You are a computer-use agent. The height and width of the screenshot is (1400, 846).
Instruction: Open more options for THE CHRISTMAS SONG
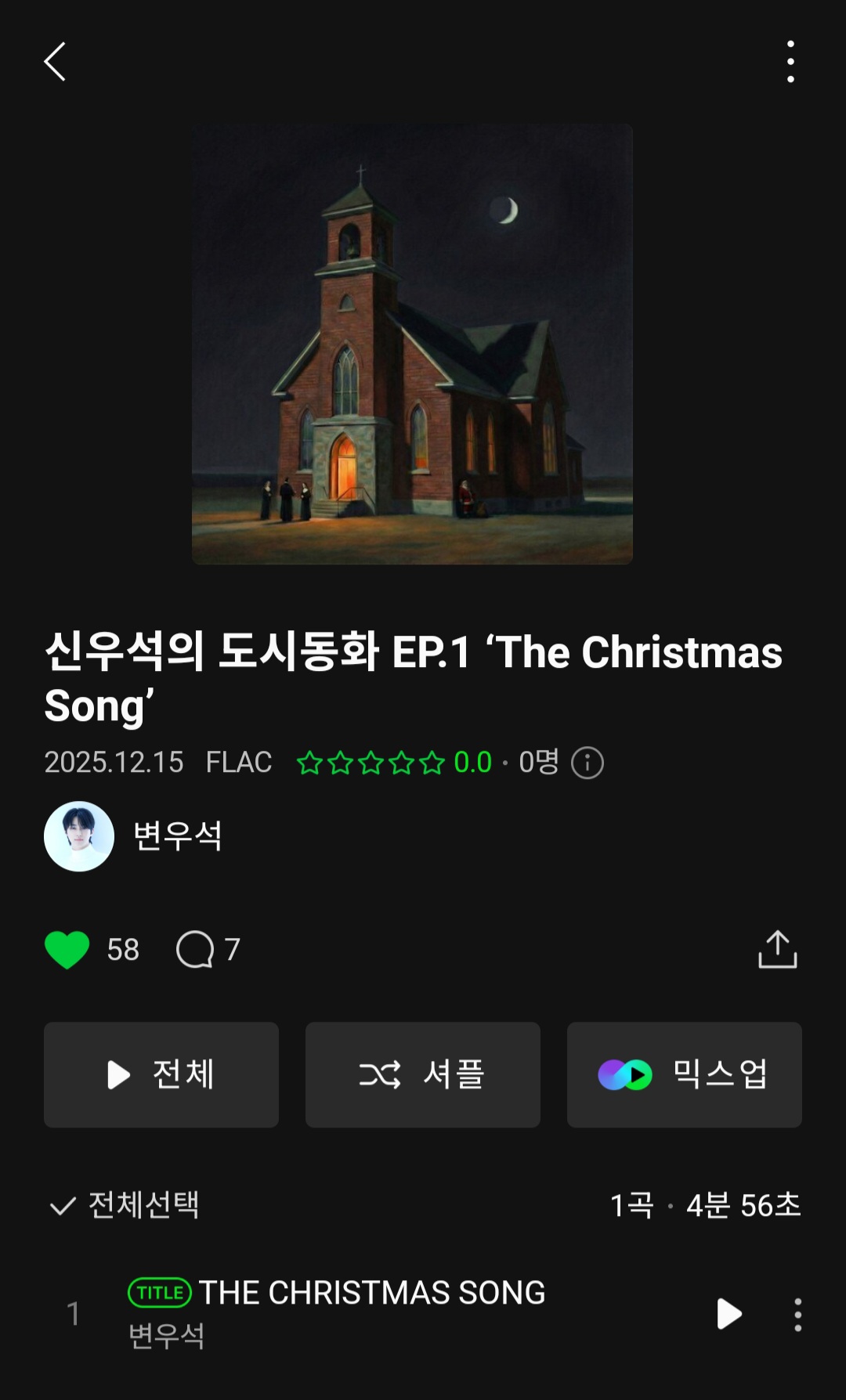[x=797, y=1314]
